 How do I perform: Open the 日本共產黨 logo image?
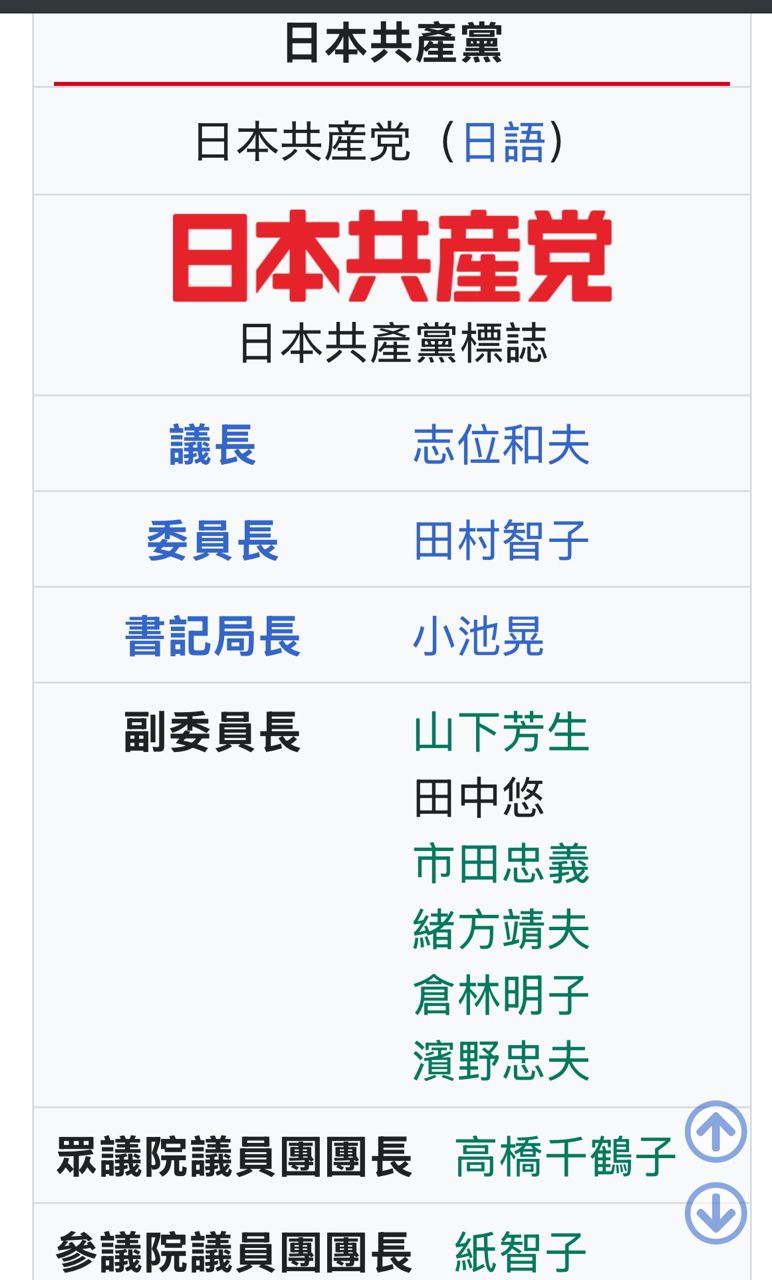392,257
